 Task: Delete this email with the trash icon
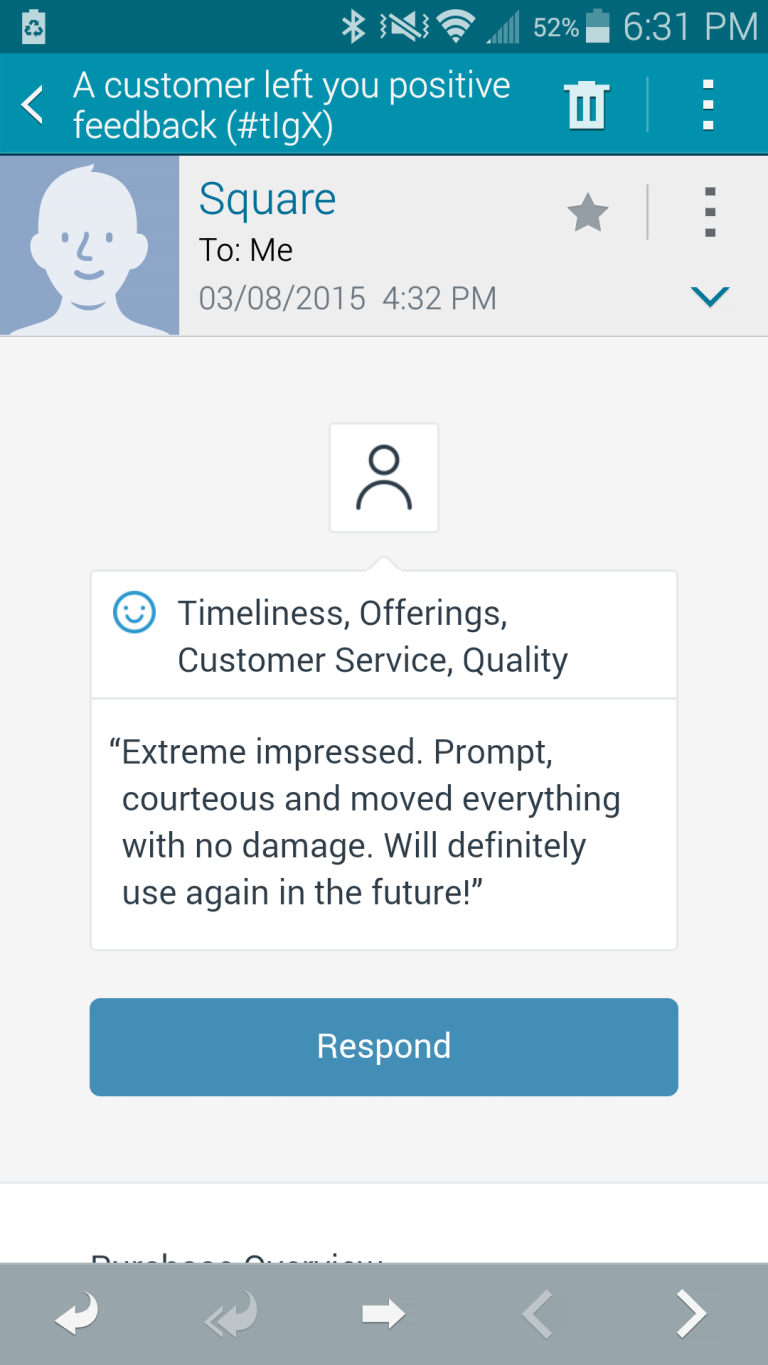586,104
